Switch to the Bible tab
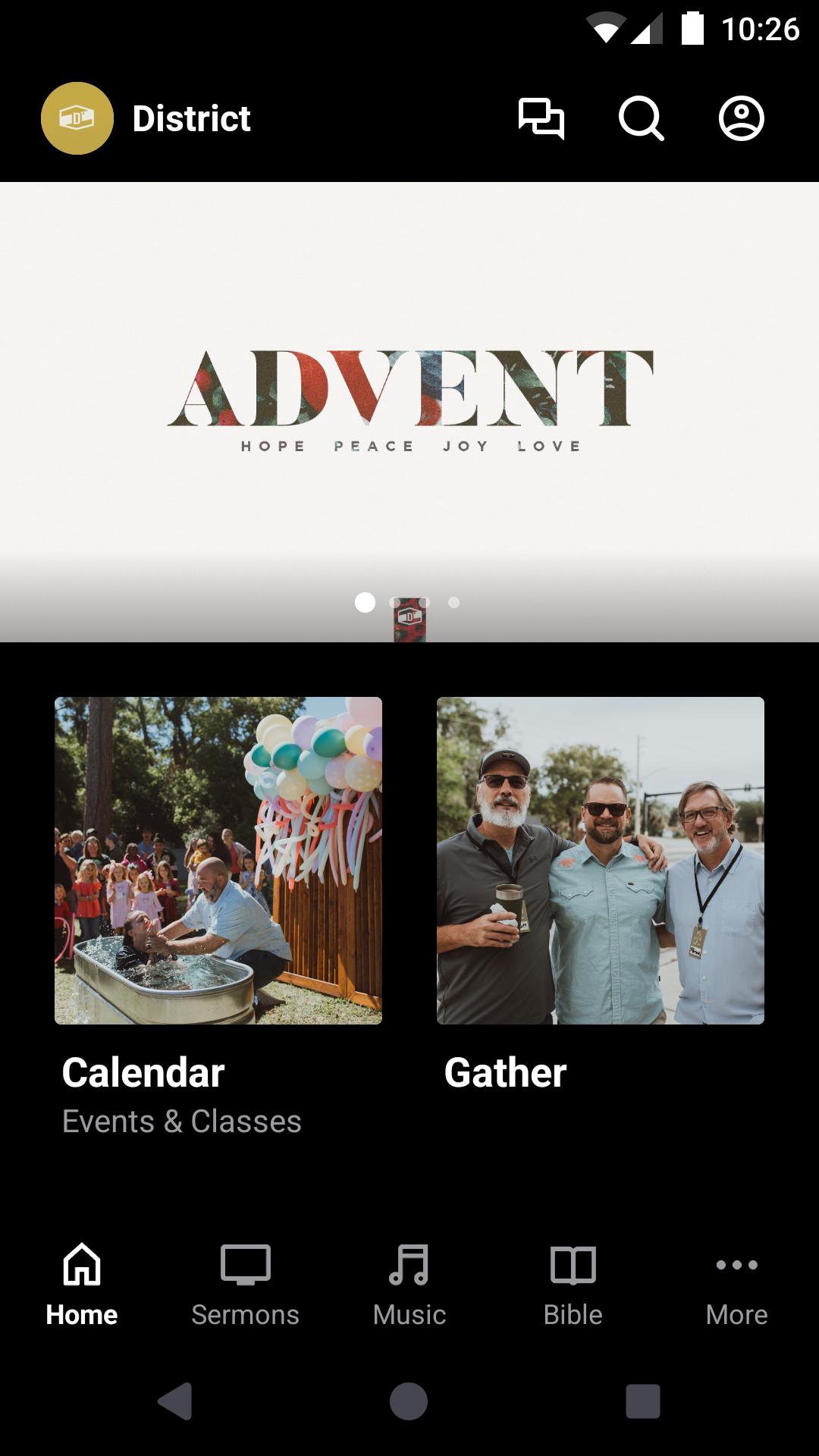 [x=573, y=1283]
